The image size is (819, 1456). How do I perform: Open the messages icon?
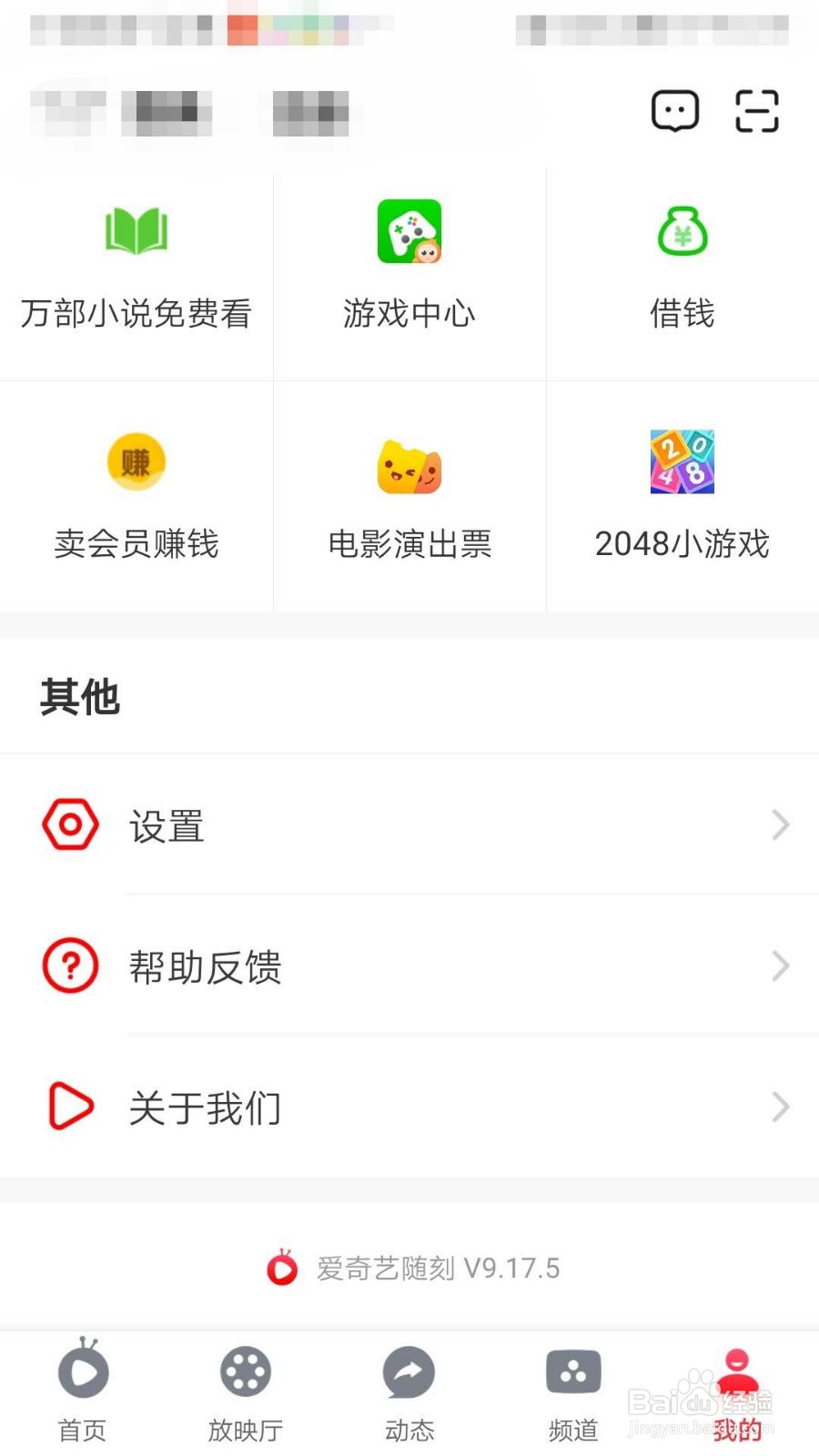click(674, 111)
